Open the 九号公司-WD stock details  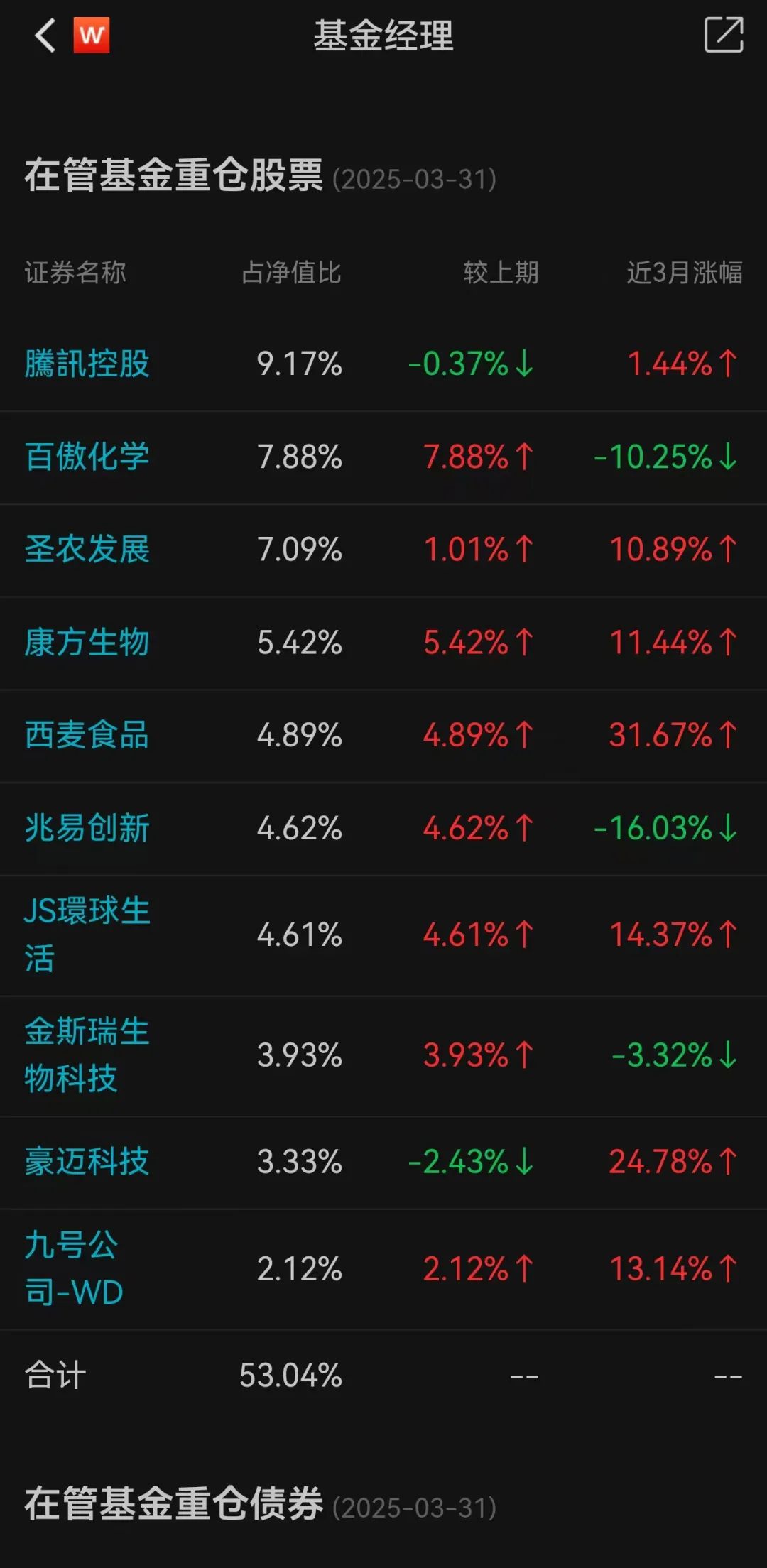(75, 1268)
